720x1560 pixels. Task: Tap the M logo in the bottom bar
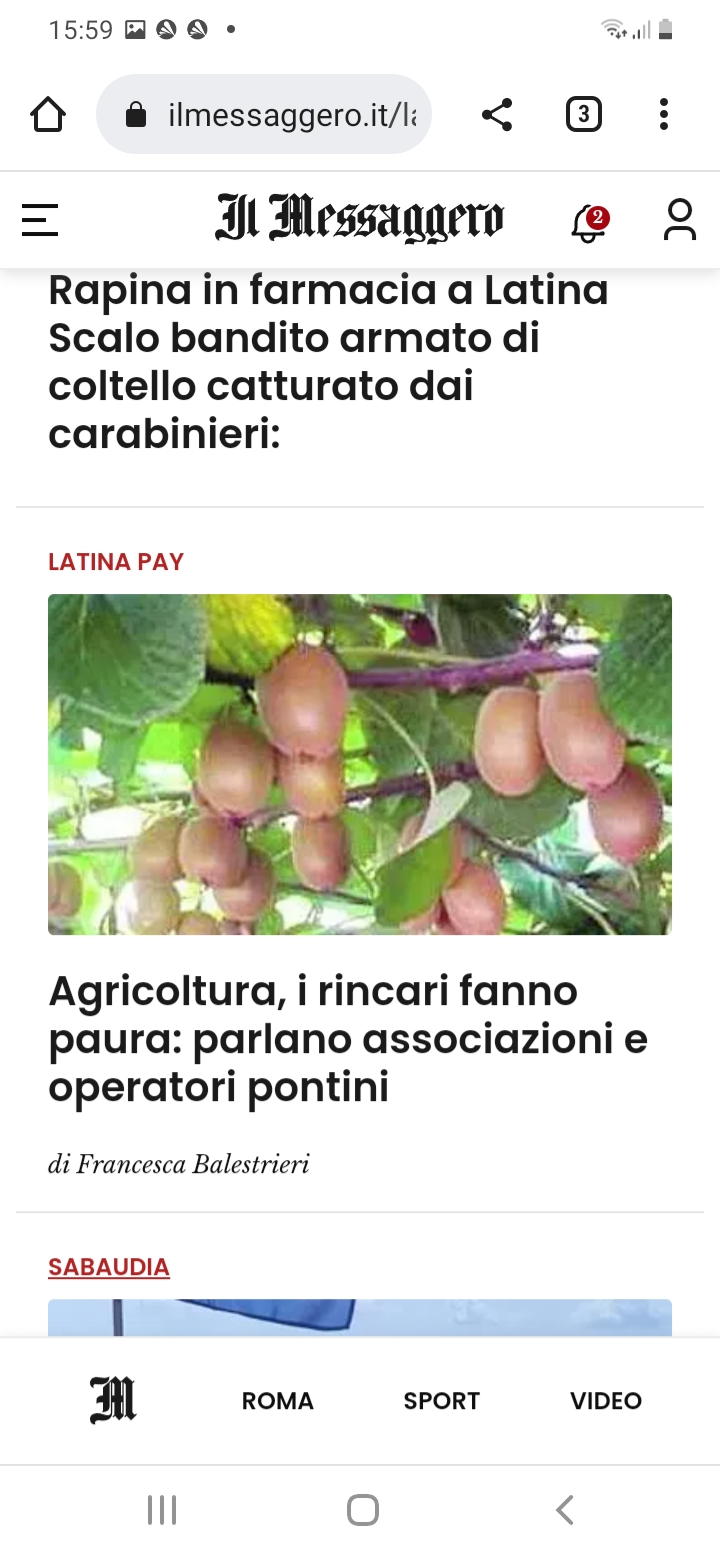click(113, 1400)
